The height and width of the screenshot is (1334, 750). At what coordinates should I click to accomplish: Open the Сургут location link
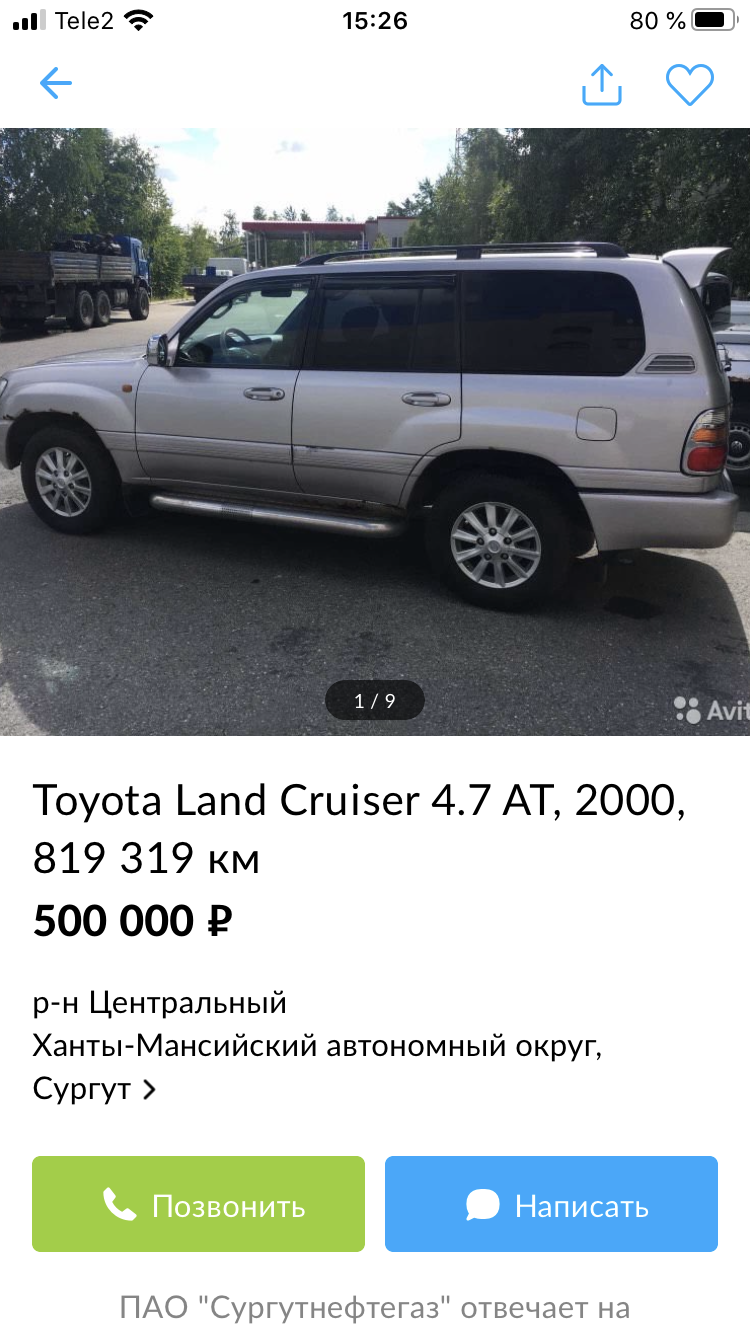(x=95, y=1088)
